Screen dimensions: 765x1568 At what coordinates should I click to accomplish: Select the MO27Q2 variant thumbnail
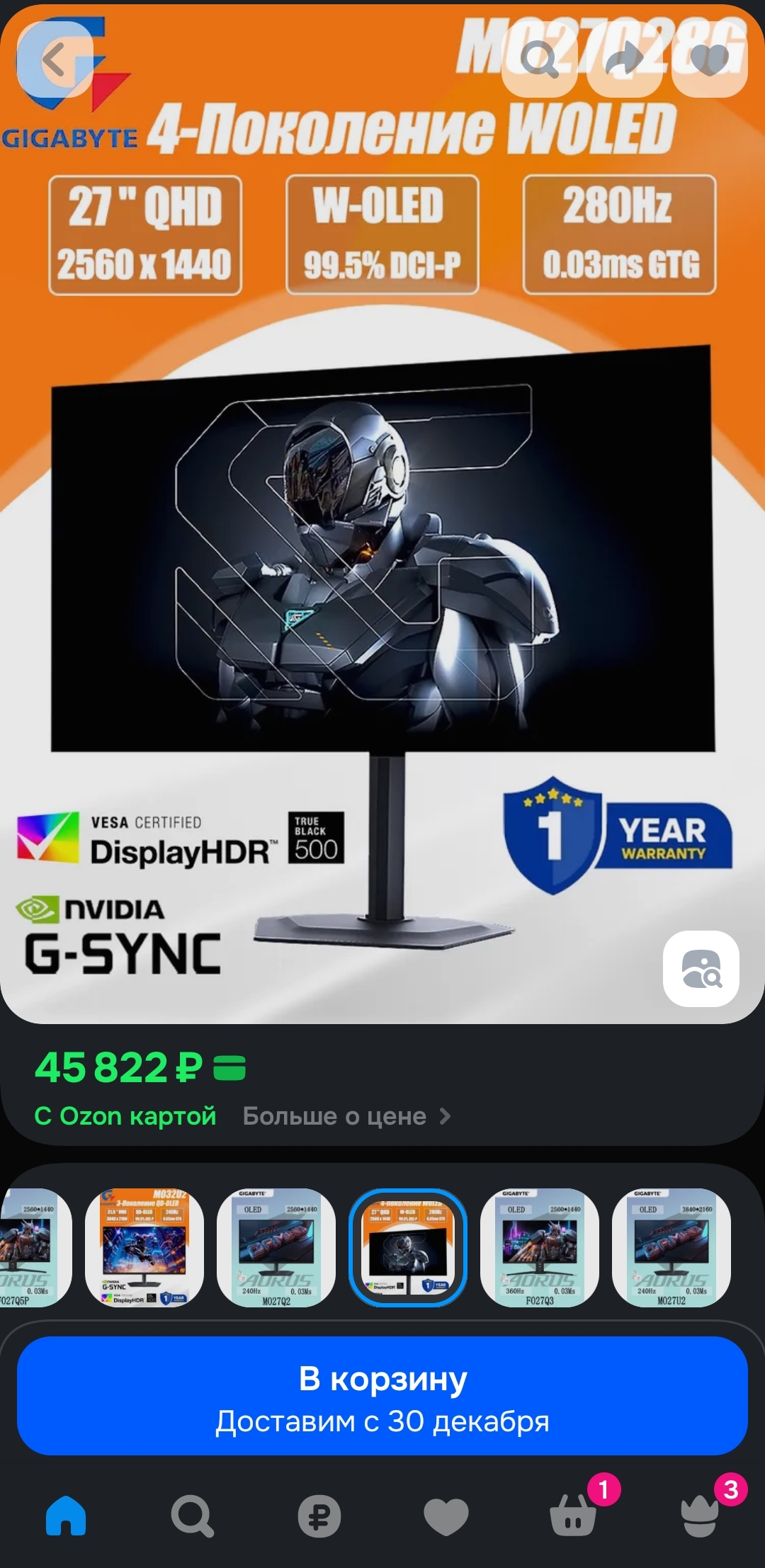click(276, 1247)
